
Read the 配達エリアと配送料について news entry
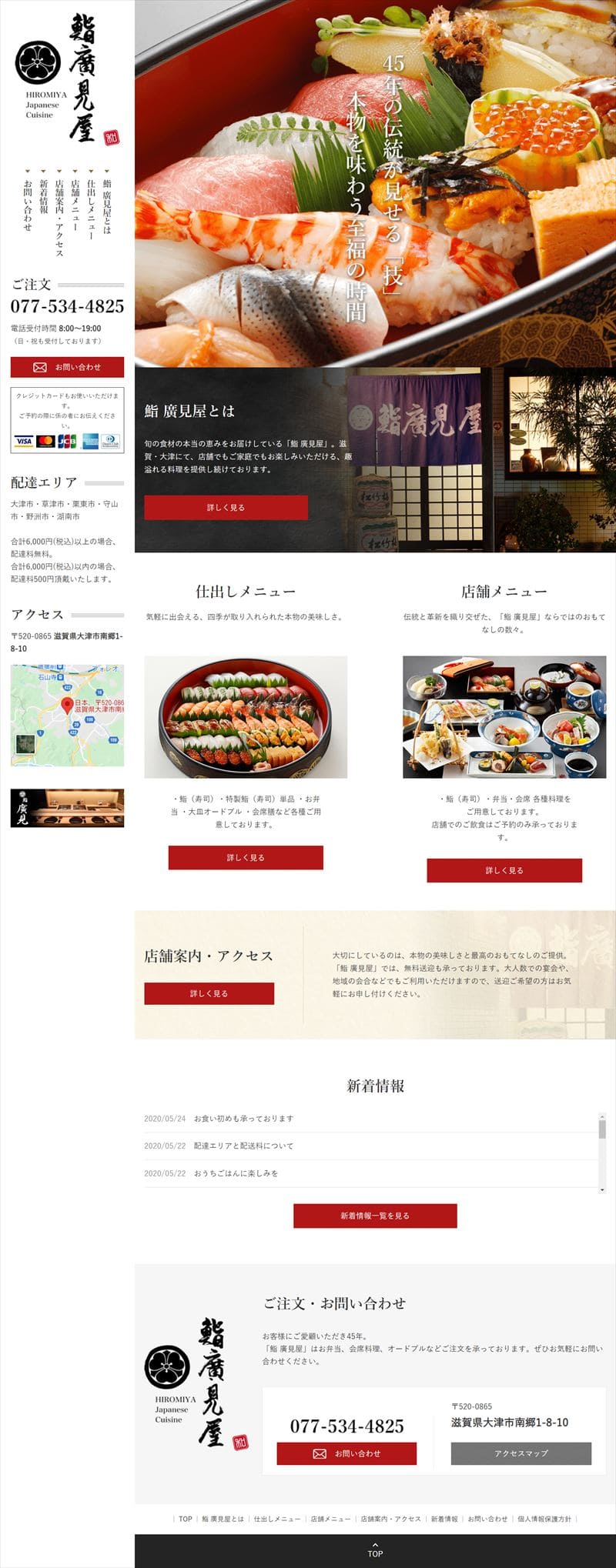click(x=243, y=1146)
